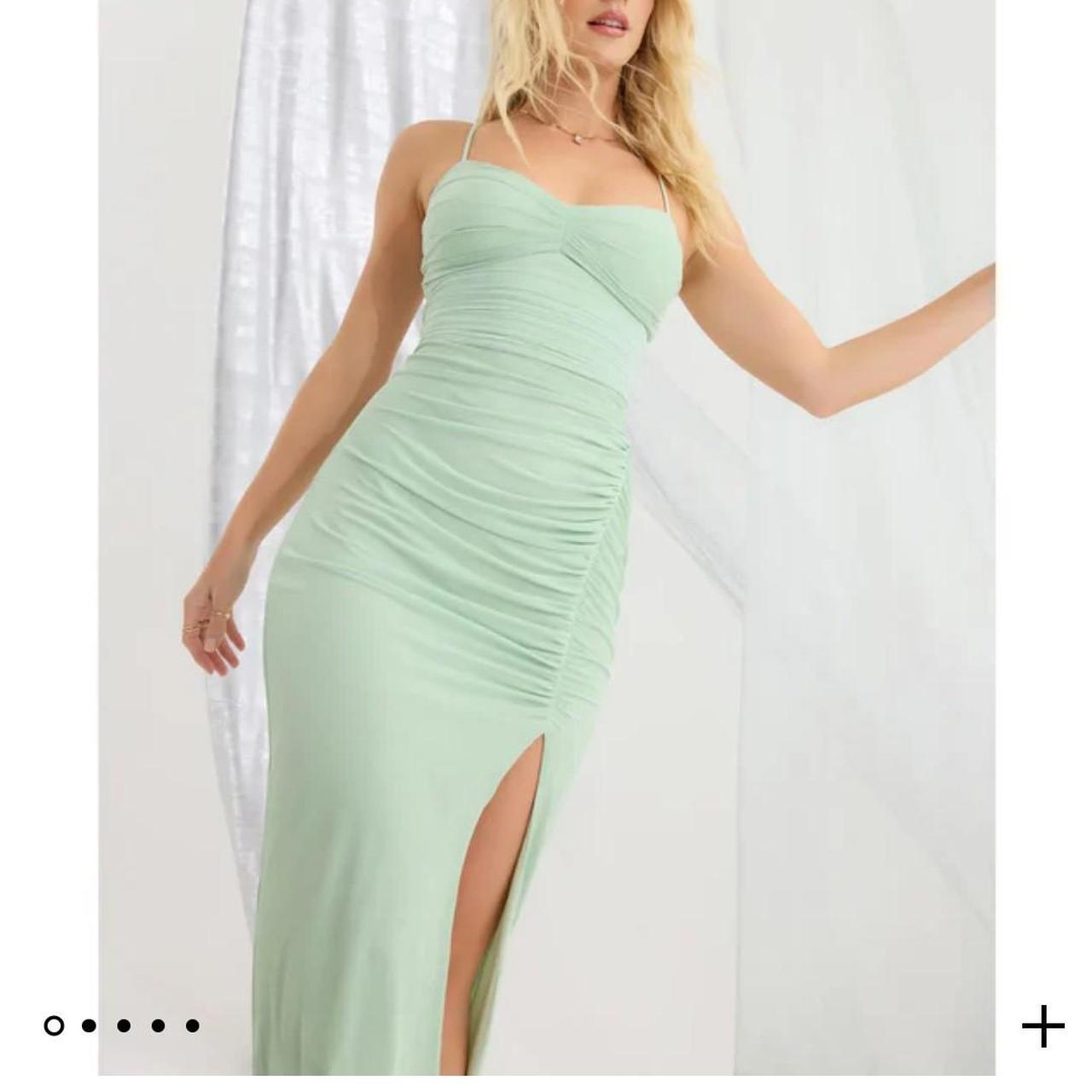Jump to the second gallery page dot
1092x1092 pixels.
[x=89, y=1025]
